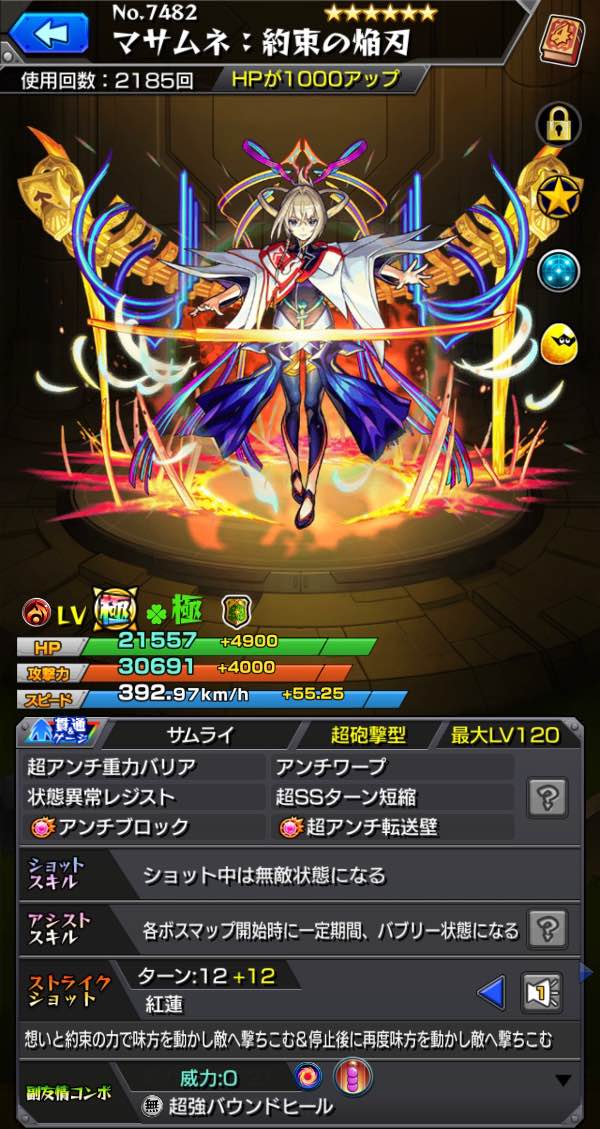The height and width of the screenshot is (1129, 600).
Task: Tap the yellow egg icon
Action: point(559,343)
